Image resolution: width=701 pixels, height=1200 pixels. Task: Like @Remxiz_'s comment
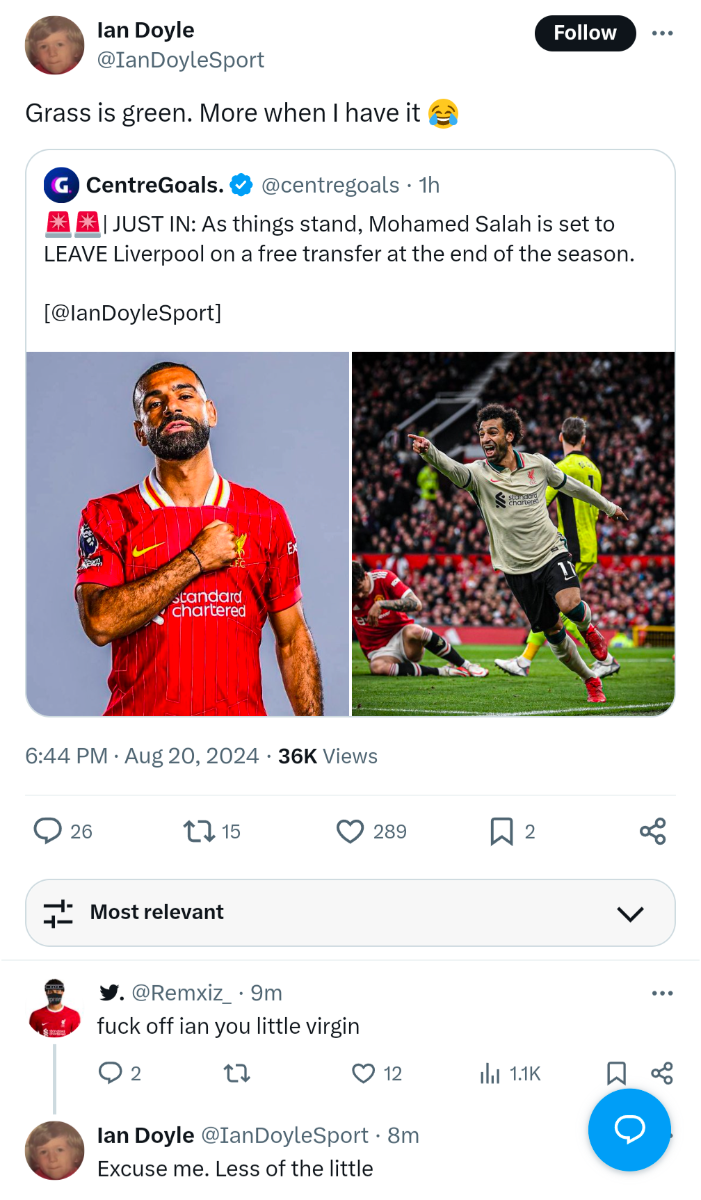(377, 1073)
